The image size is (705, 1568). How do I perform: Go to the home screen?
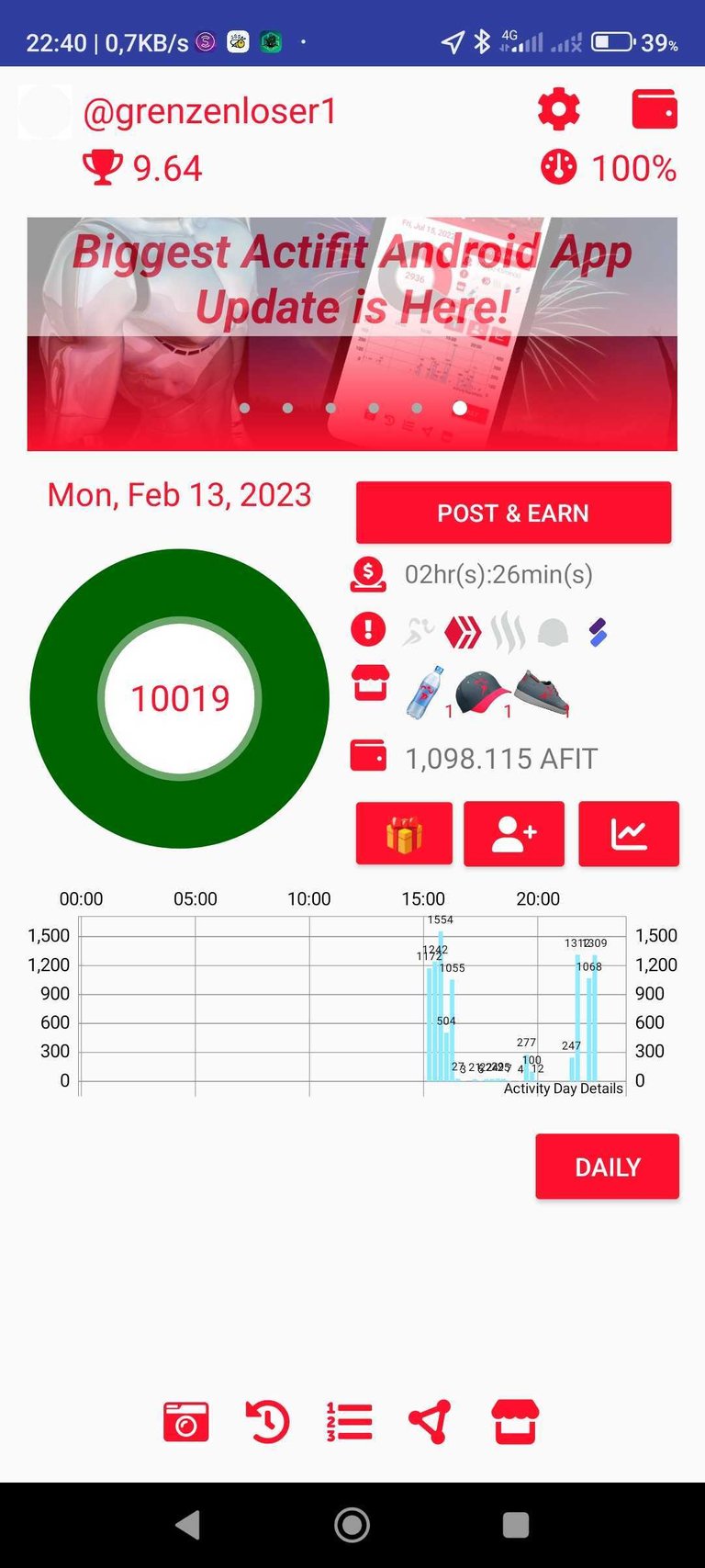tap(352, 1525)
